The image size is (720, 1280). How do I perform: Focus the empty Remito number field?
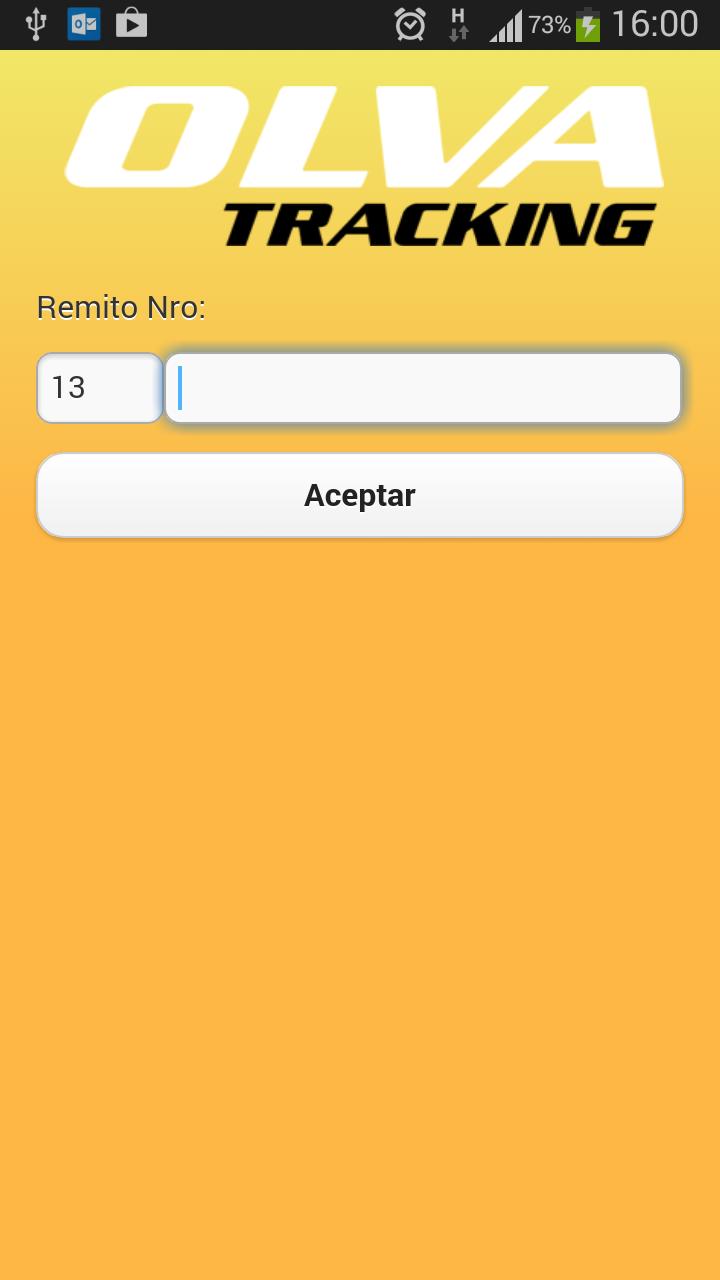point(423,388)
